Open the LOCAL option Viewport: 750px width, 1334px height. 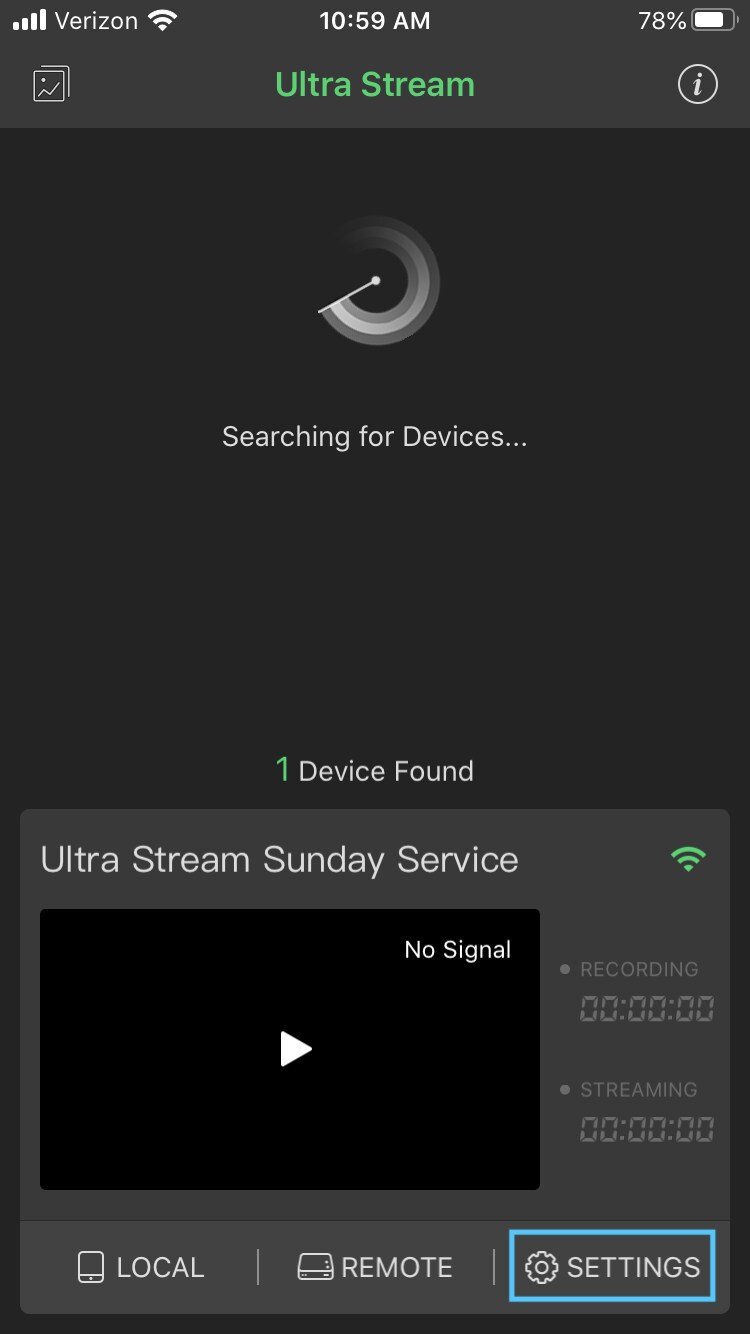(x=141, y=1267)
